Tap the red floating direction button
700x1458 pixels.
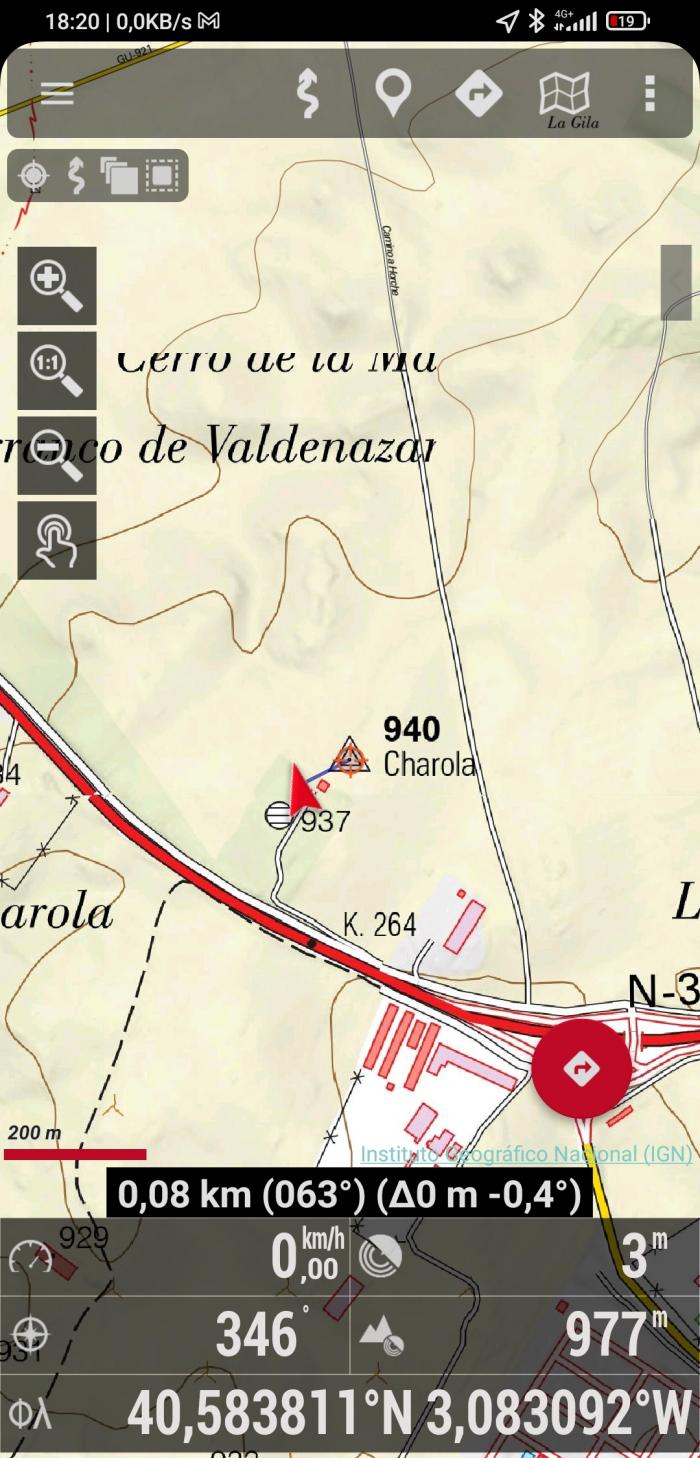coord(581,1069)
